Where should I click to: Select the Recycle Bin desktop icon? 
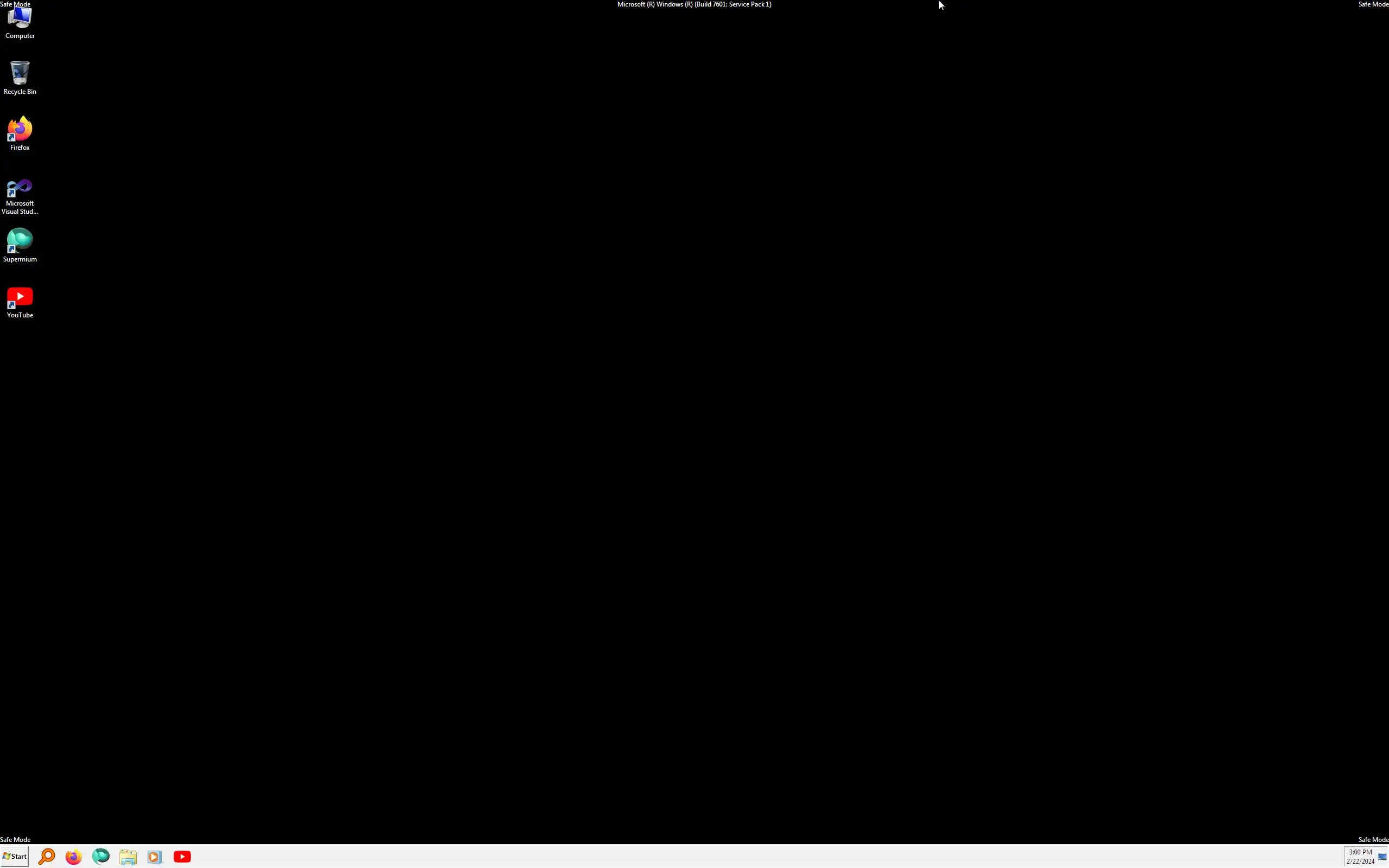click(x=20, y=78)
